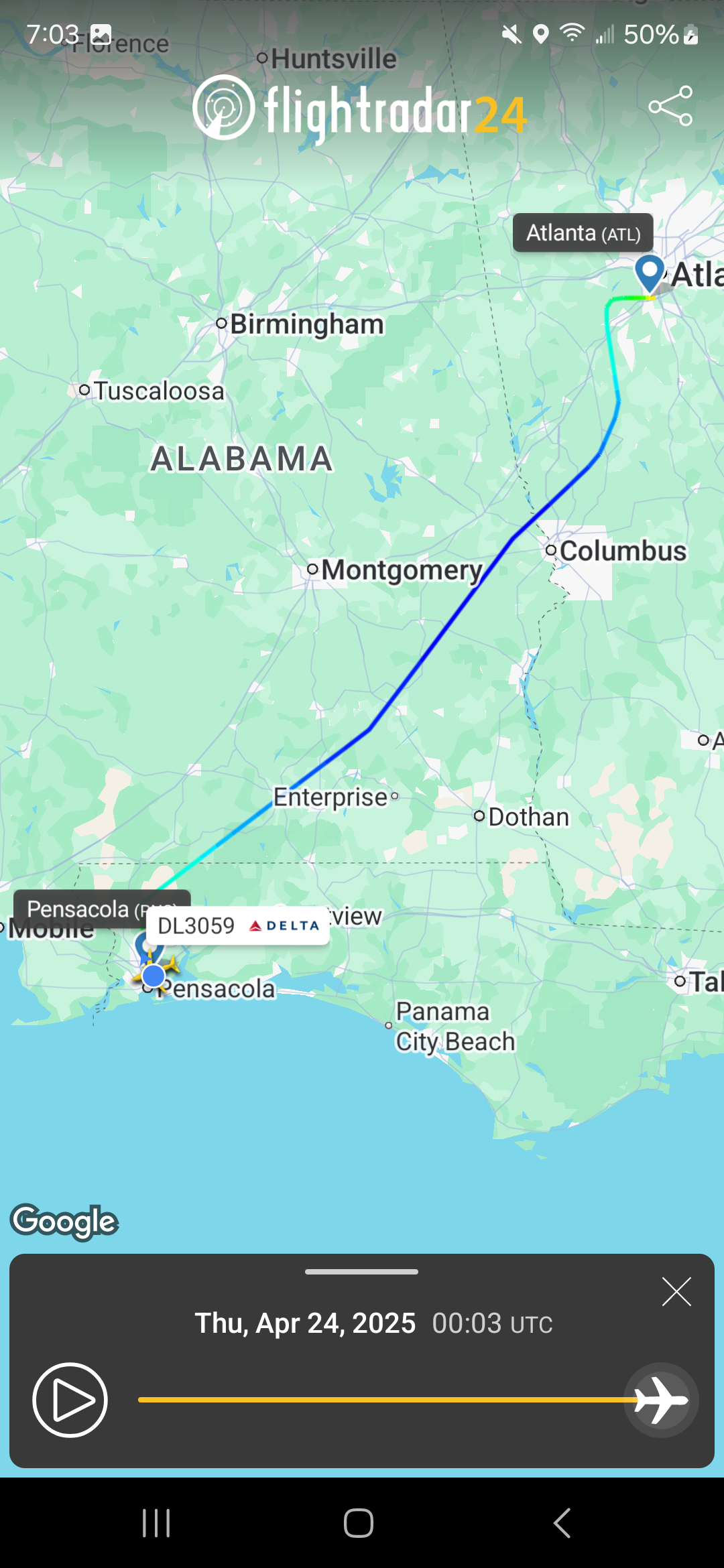
Task: Tap the airplane handle on playback timeline
Action: [661, 1400]
